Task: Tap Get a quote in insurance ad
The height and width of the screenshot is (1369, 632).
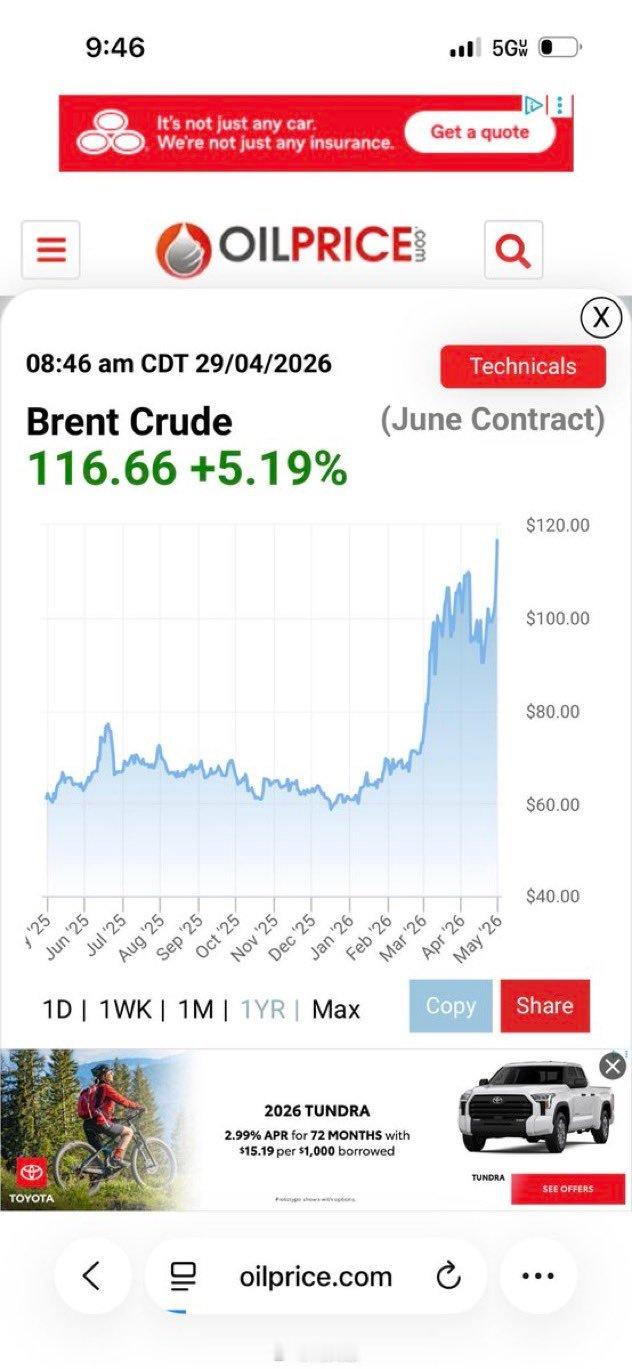Action: pos(479,132)
